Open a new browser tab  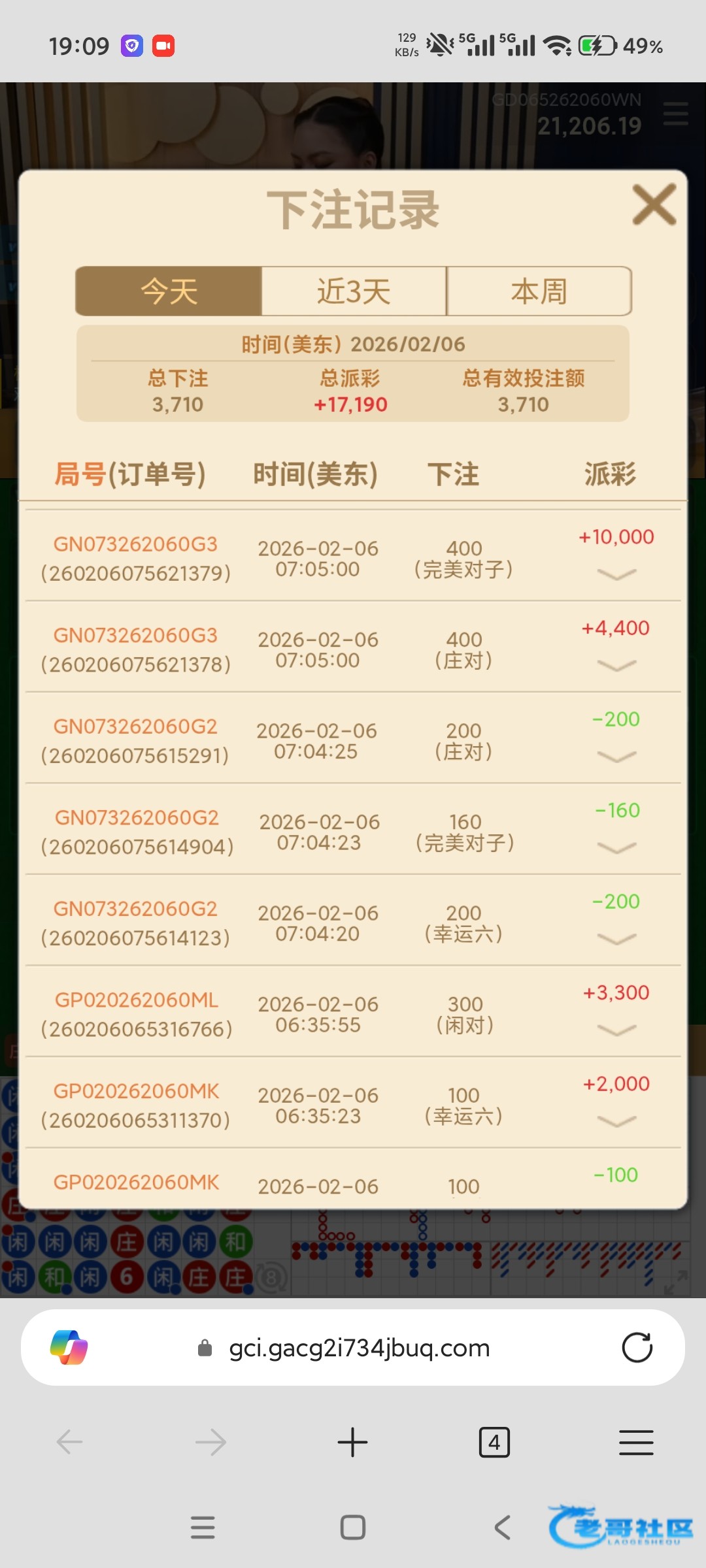(352, 1443)
